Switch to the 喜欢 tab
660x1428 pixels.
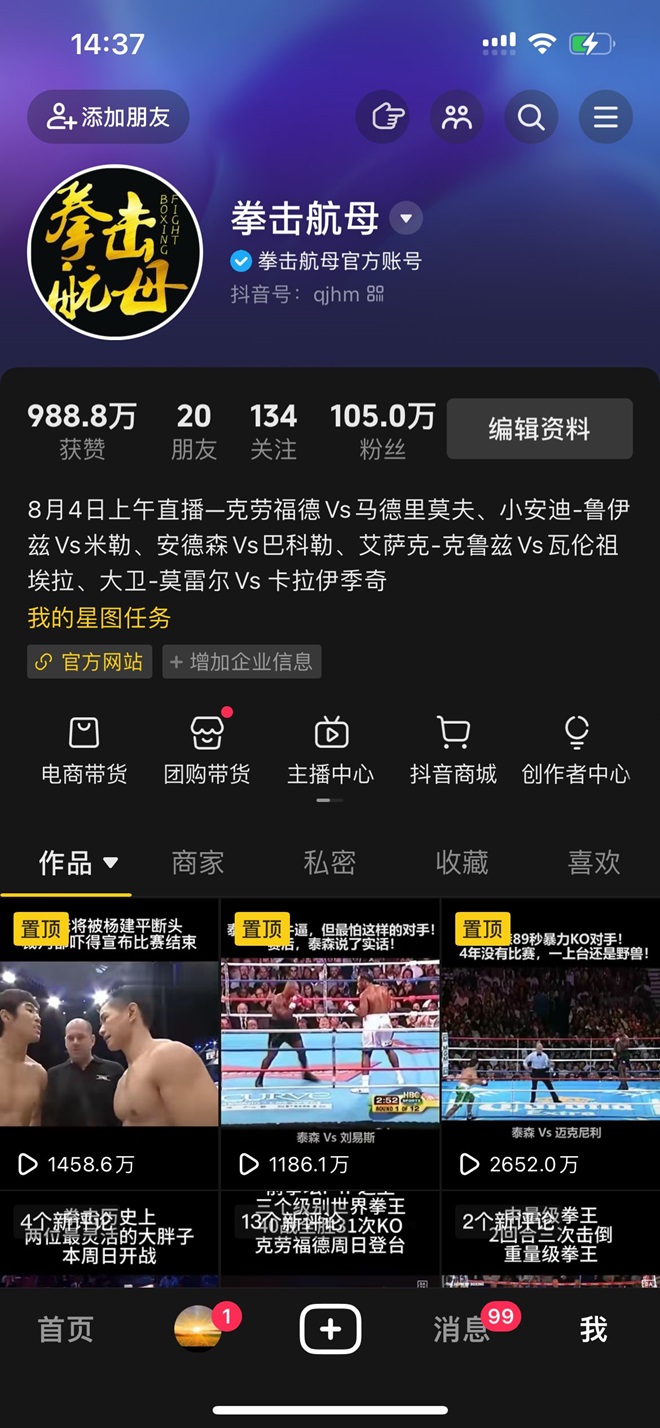[594, 862]
